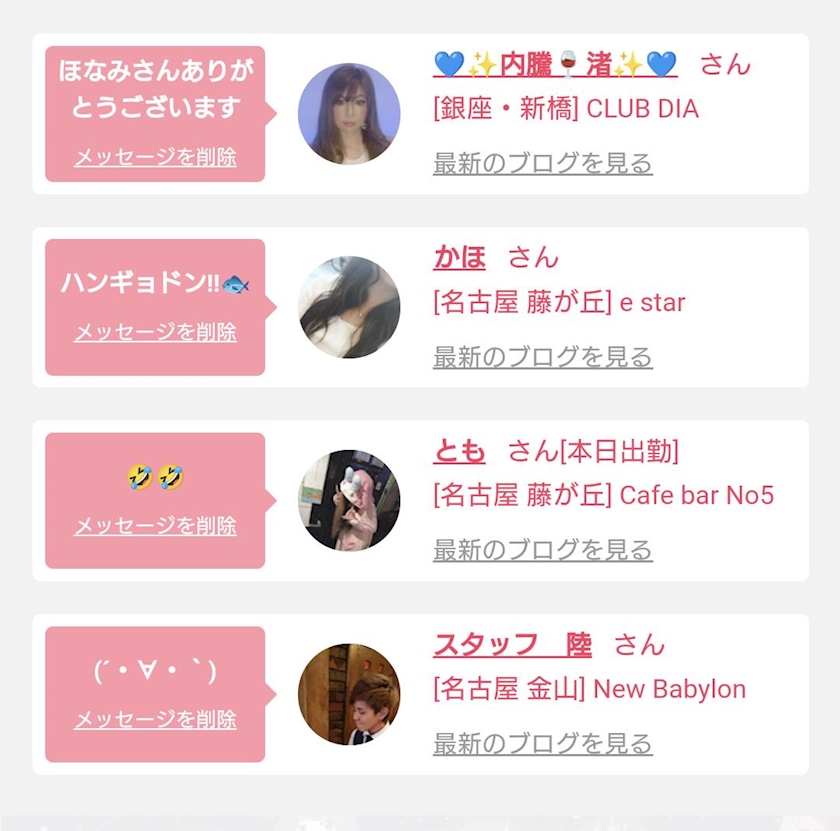Tap かほ's profile photo
Image resolution: width=840 pixels, height=831 pixels.
[x=349, y=307]
